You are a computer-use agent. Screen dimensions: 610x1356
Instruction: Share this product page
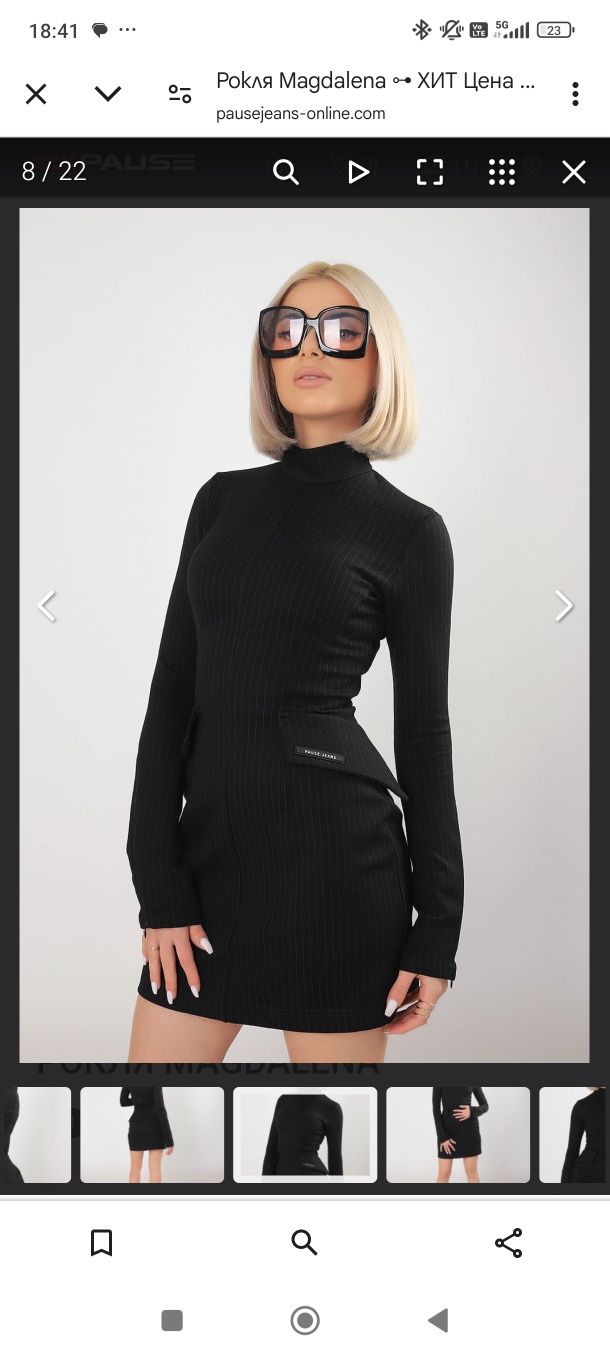[508, 1243]
